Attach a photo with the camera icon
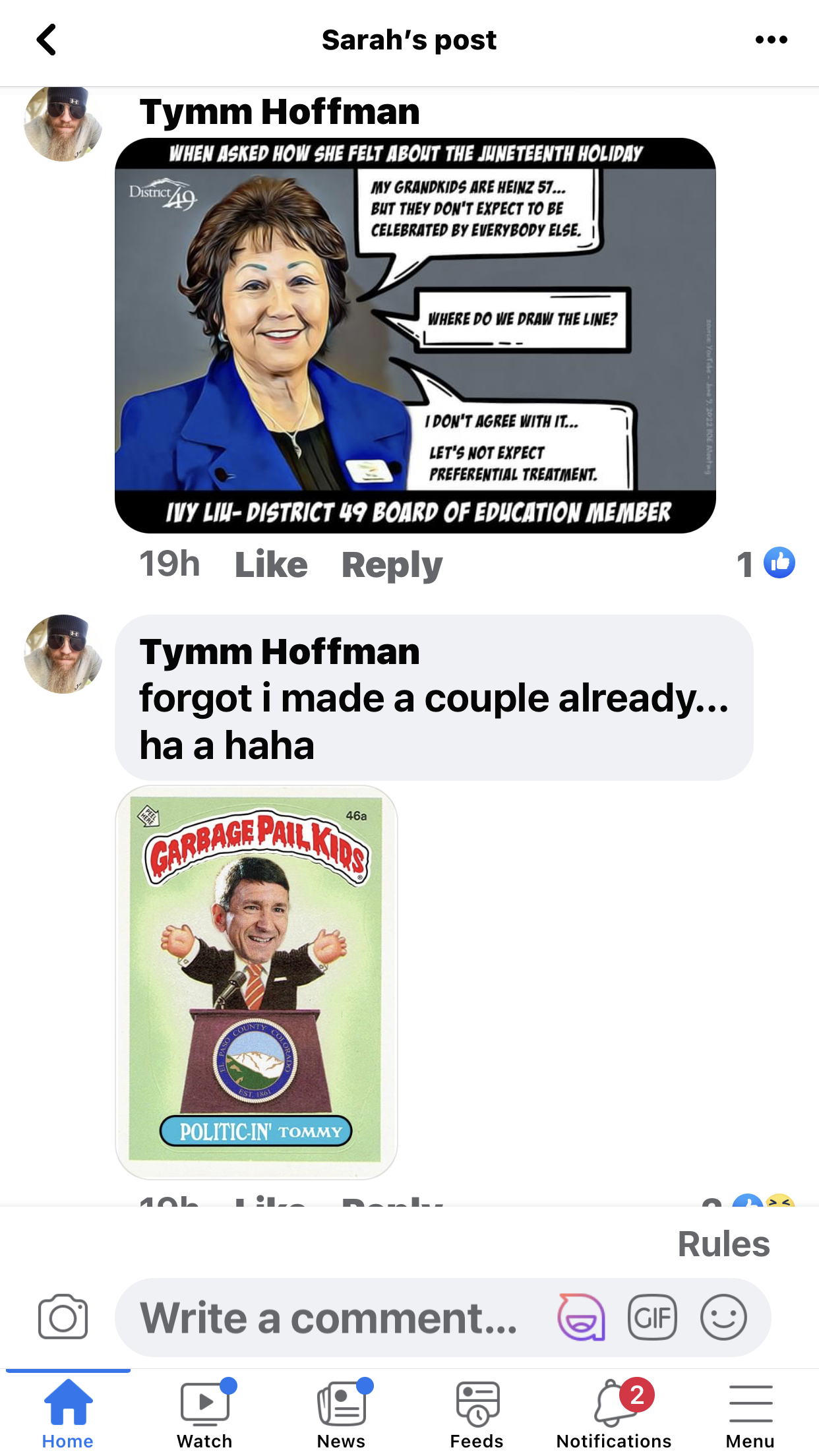Screen dimensions: 819x1456 coord(63,1317)
